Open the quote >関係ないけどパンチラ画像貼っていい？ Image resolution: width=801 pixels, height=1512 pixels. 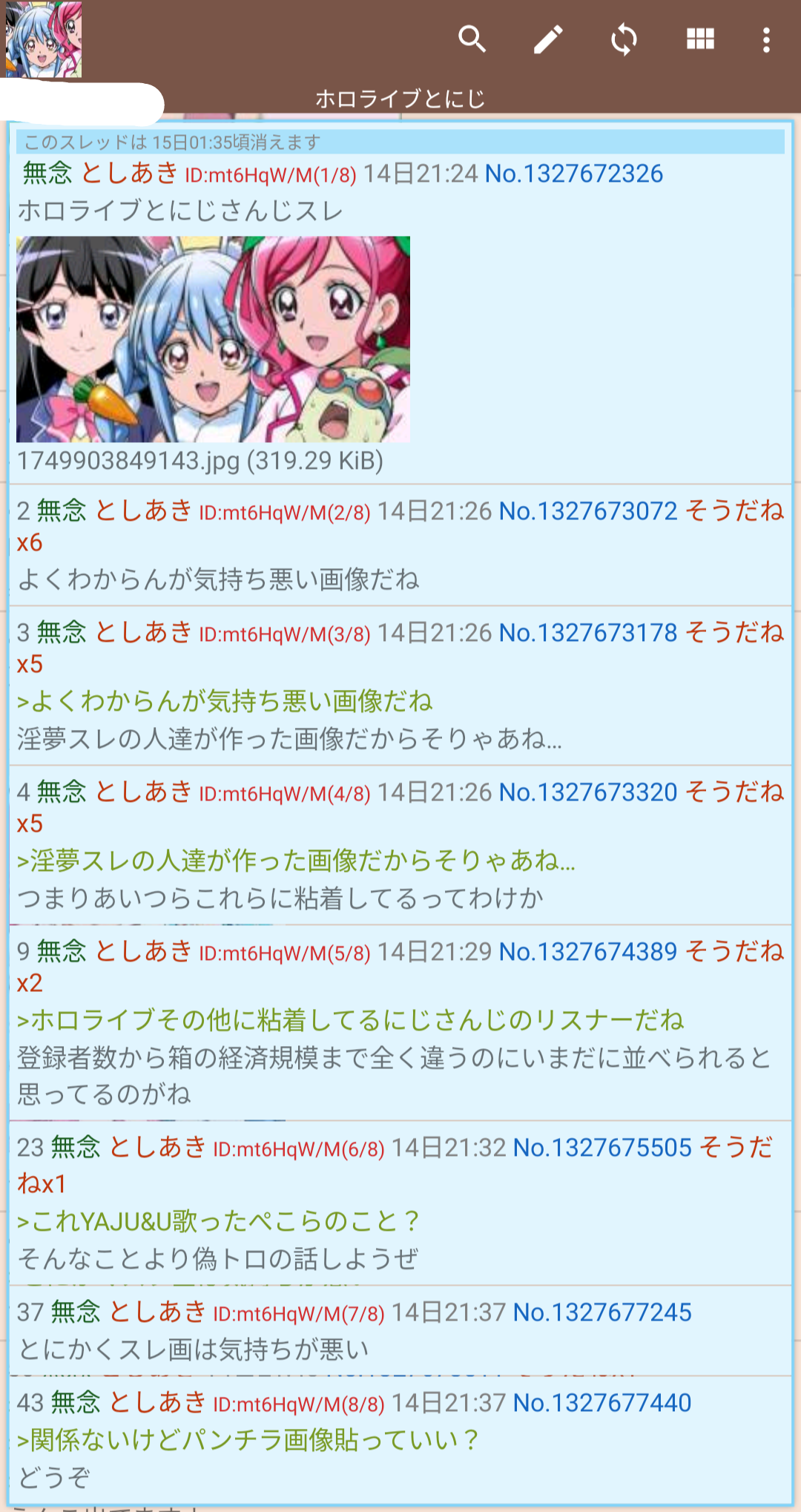(x=247, y=1439)
